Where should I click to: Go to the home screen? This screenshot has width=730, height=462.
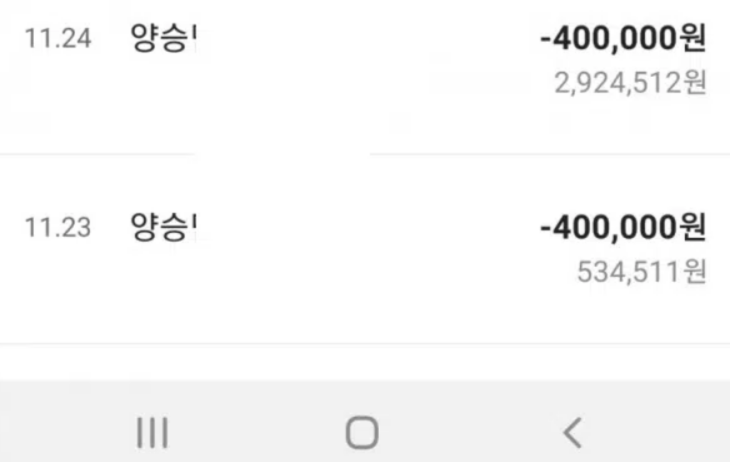click(x=362, y=432)
